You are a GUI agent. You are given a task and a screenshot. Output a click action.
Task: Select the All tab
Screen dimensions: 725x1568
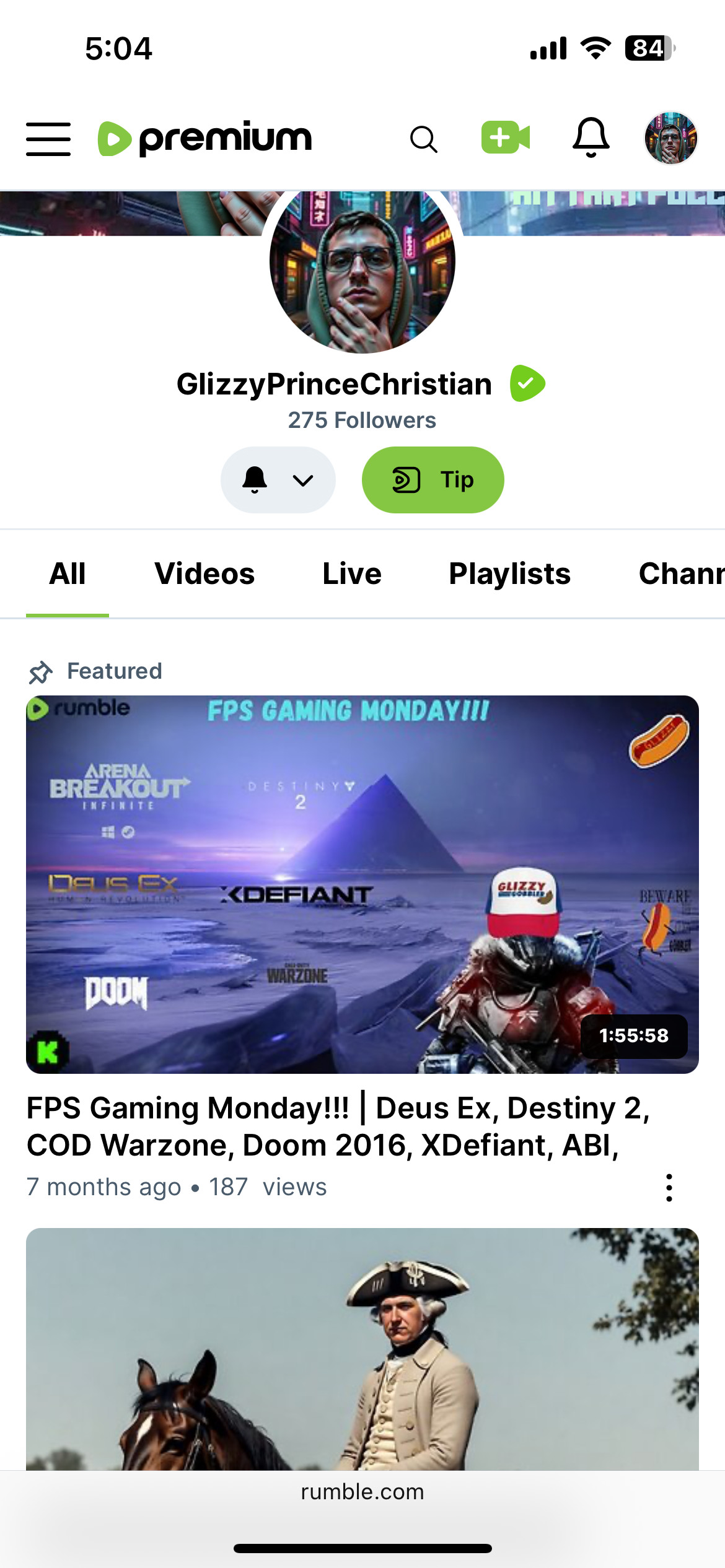tap(68, 573)
